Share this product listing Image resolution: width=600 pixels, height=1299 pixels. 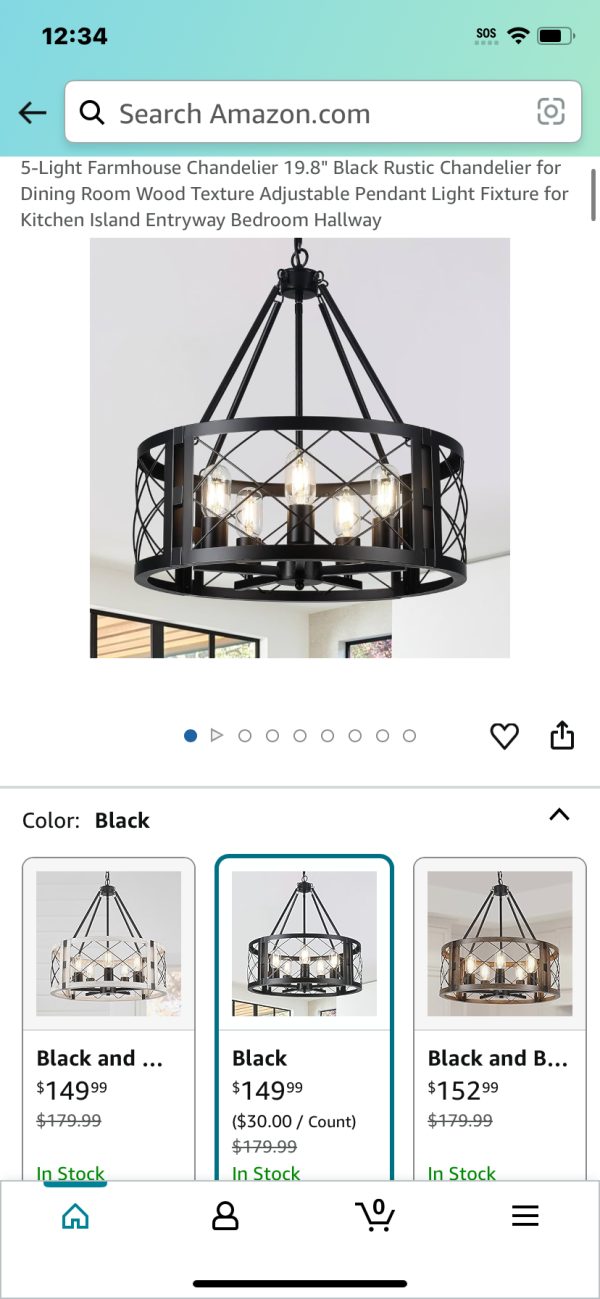(563, 735)
